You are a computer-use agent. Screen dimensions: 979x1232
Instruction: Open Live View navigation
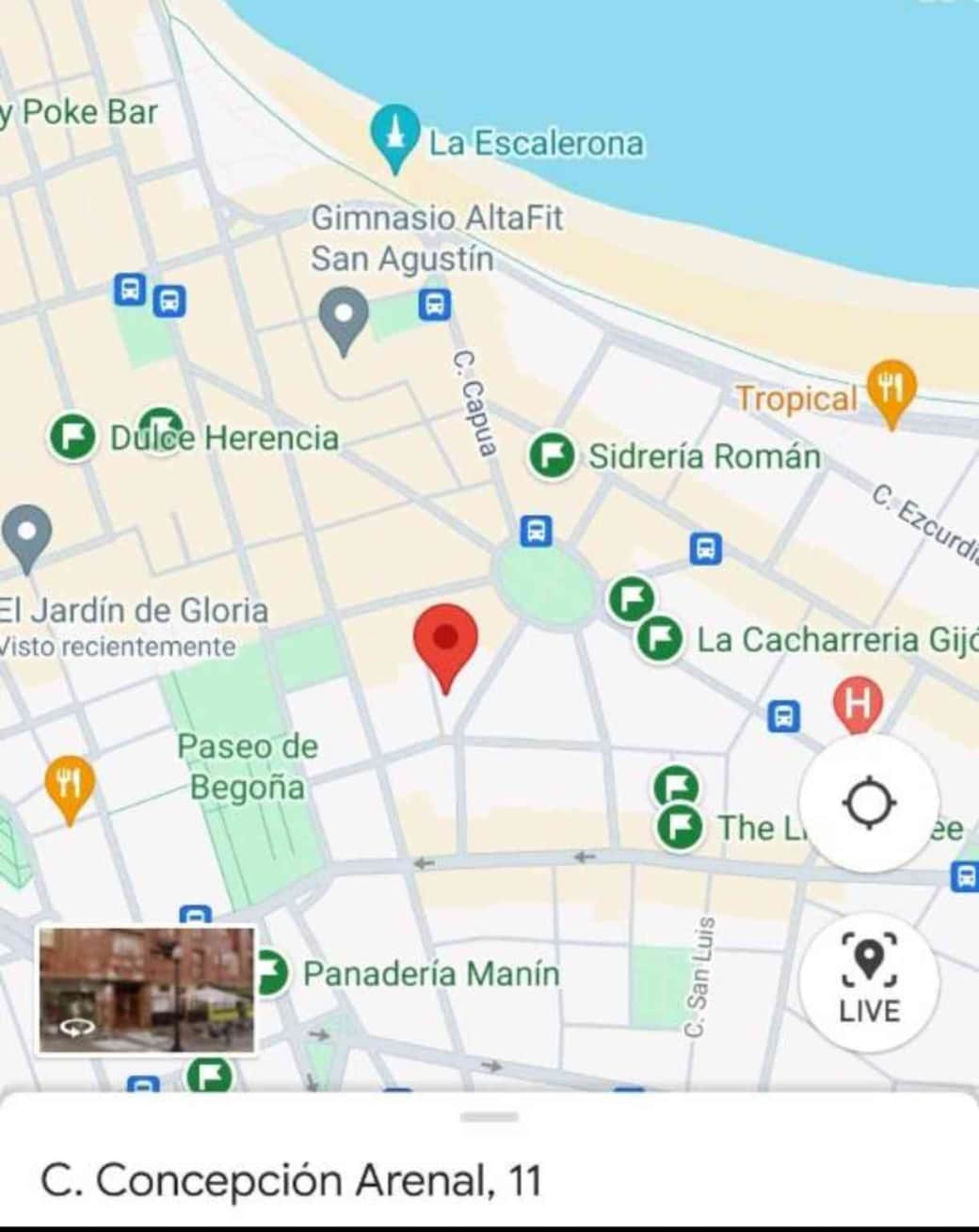[x=868, y=979]
